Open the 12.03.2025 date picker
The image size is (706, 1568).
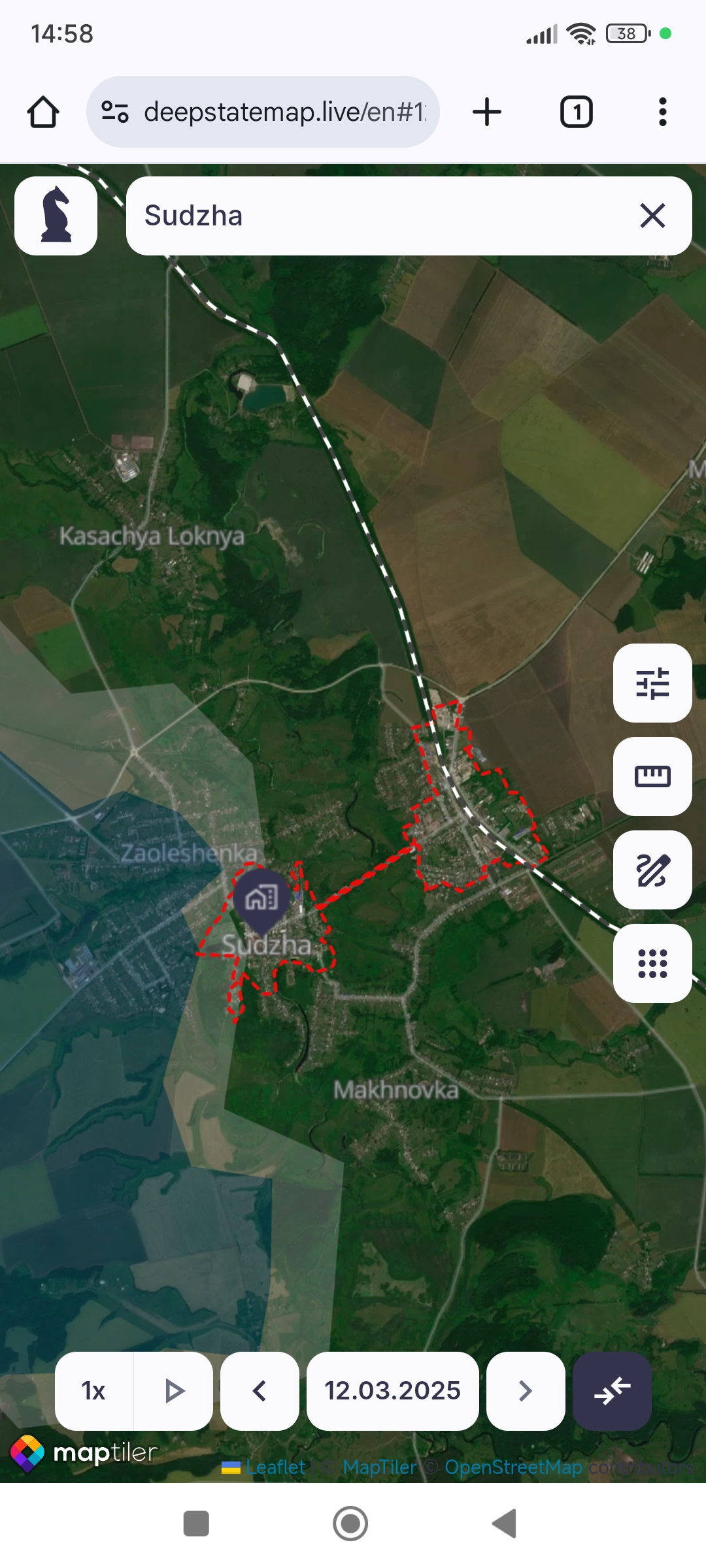[x=393, y=1391]
